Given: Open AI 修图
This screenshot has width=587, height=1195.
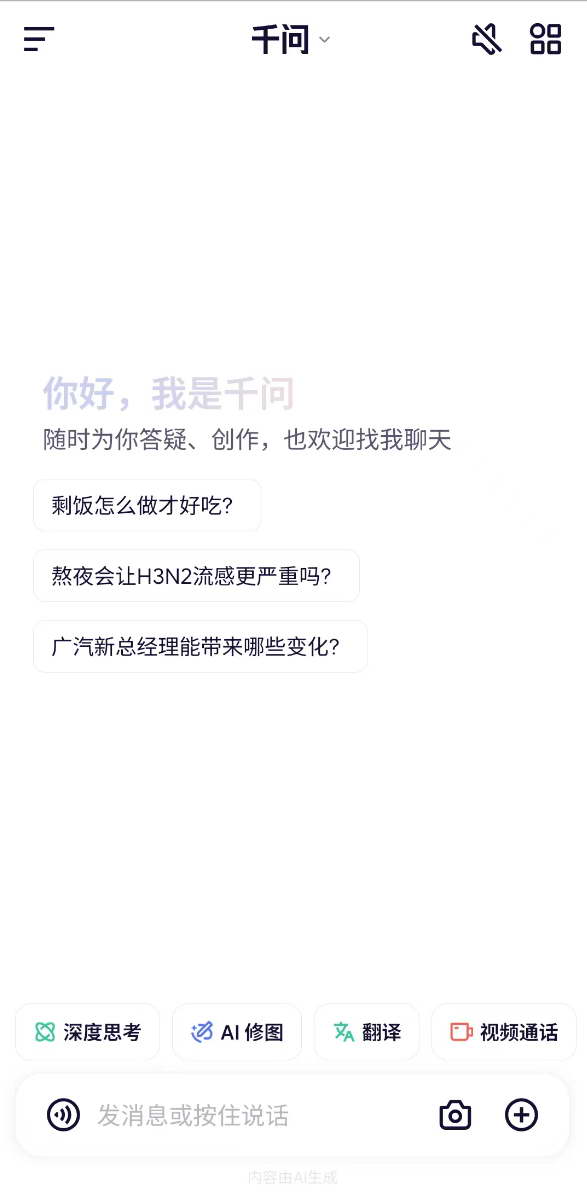Looking at the screenshot, I should click(x=237, y=1032).
